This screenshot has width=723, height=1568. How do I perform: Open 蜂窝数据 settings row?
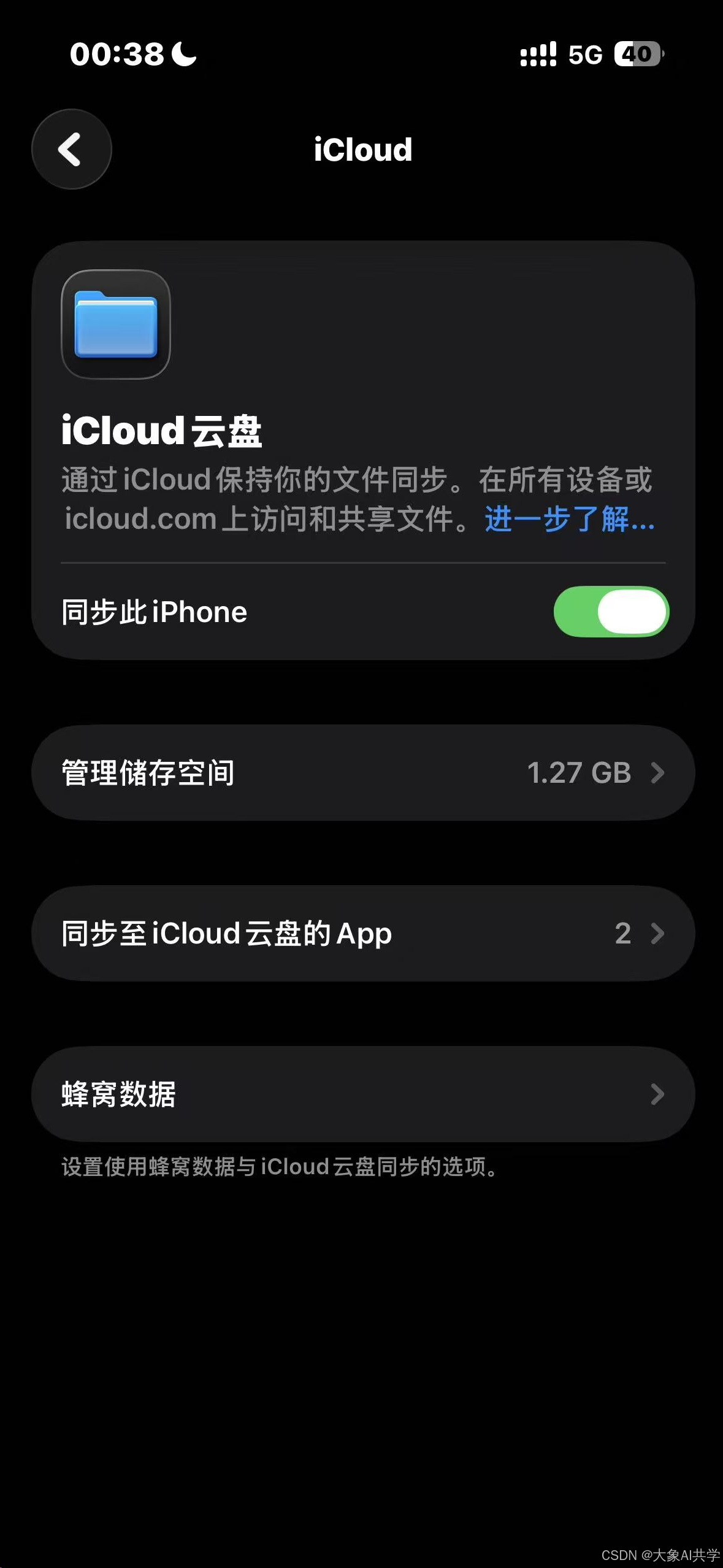coord(363,1094)
